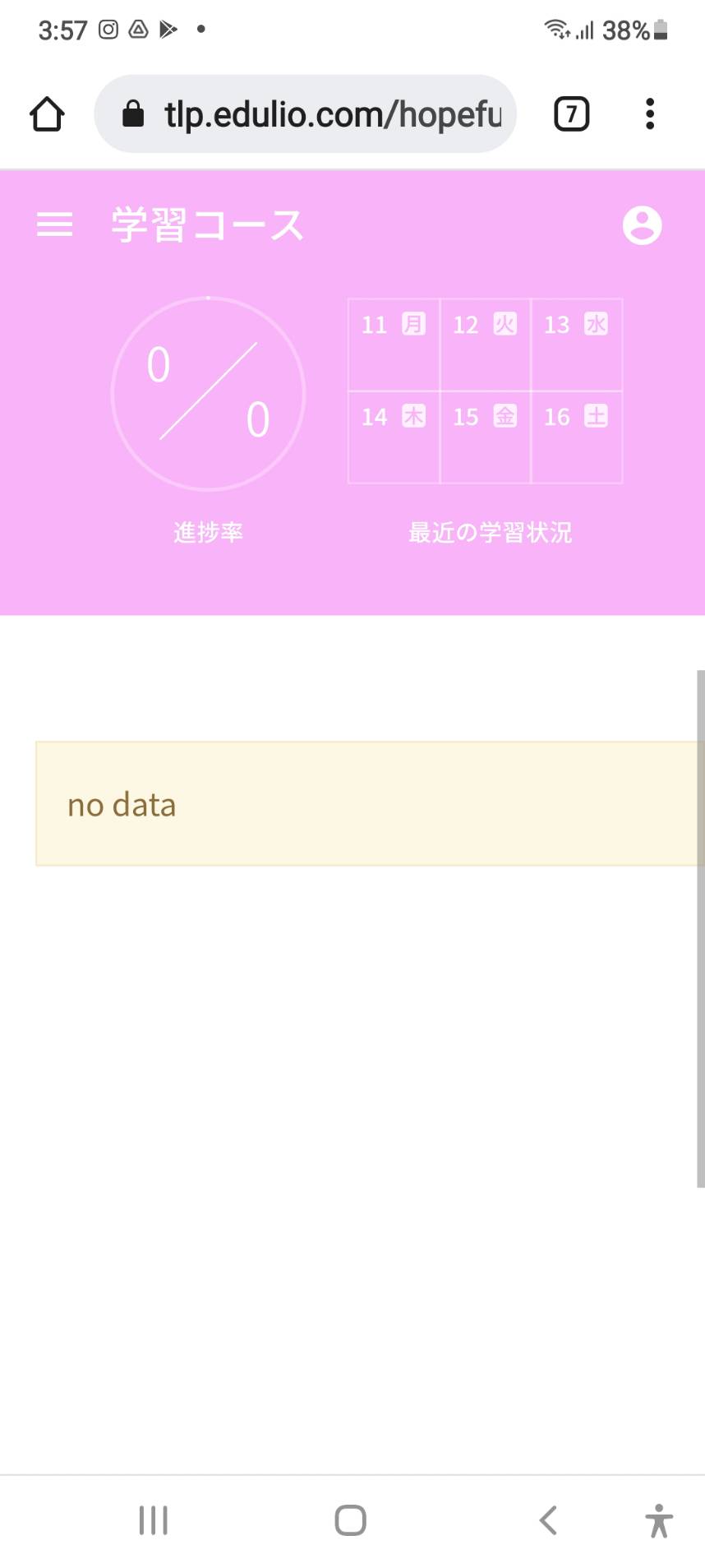This screenshot has height=1568, width=705.
Task: Open the browser's three-dot overflow menu
Action: coord(650,114)
